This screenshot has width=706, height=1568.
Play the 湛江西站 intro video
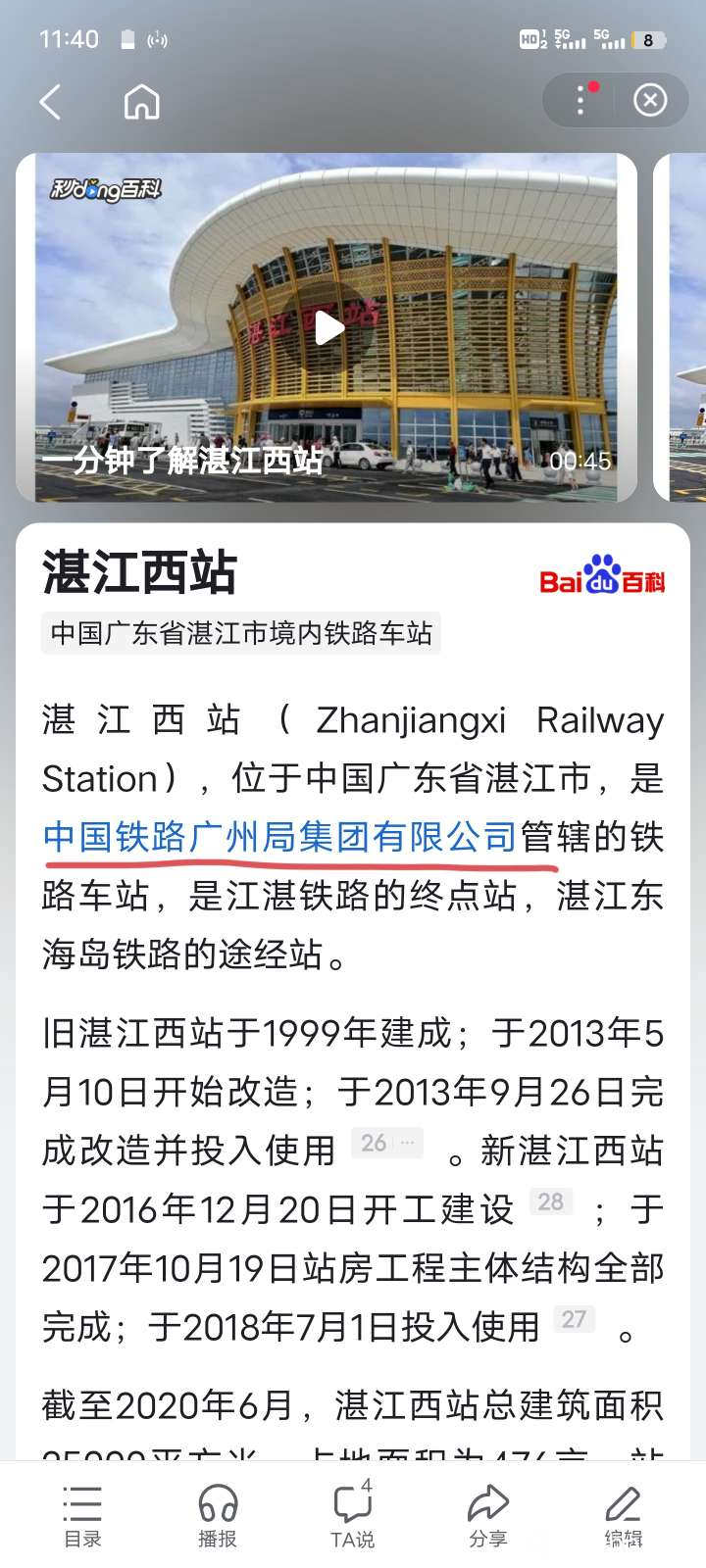click(x=328, y=327)
